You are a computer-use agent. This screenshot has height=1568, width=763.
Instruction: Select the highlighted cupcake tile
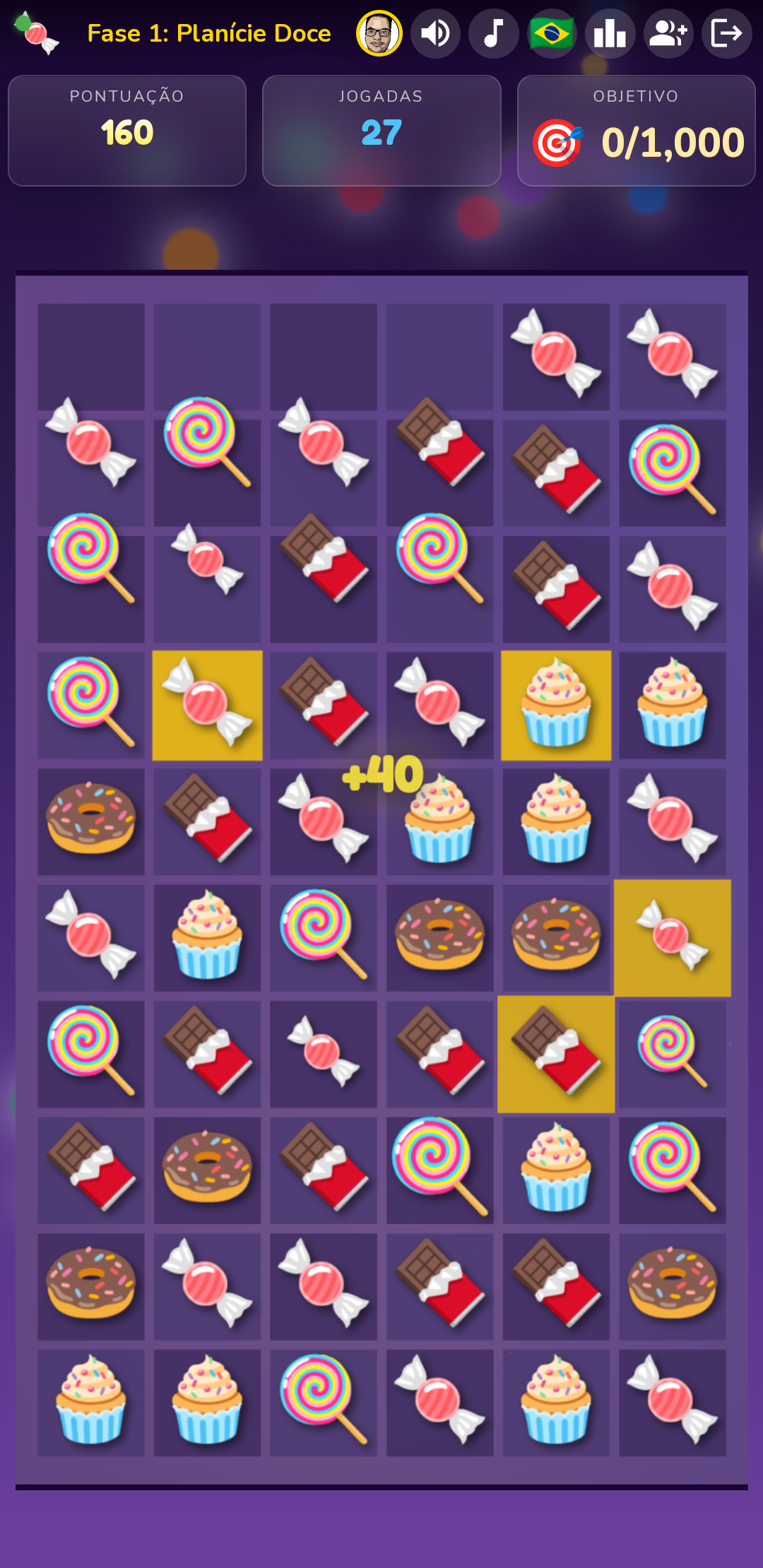point(556,706)
